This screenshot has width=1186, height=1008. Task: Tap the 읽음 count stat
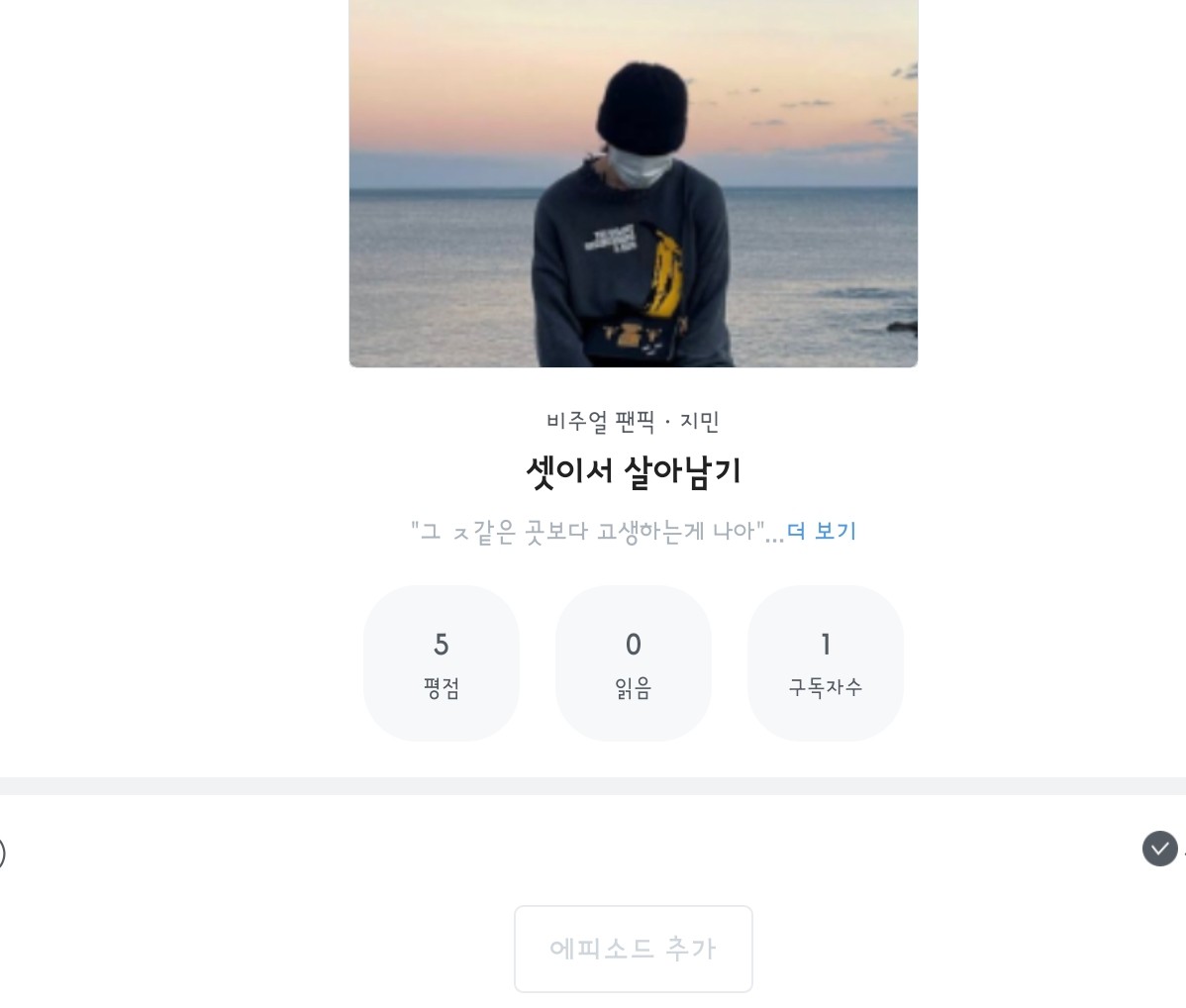pyautogui.click(x=633, y=662)
